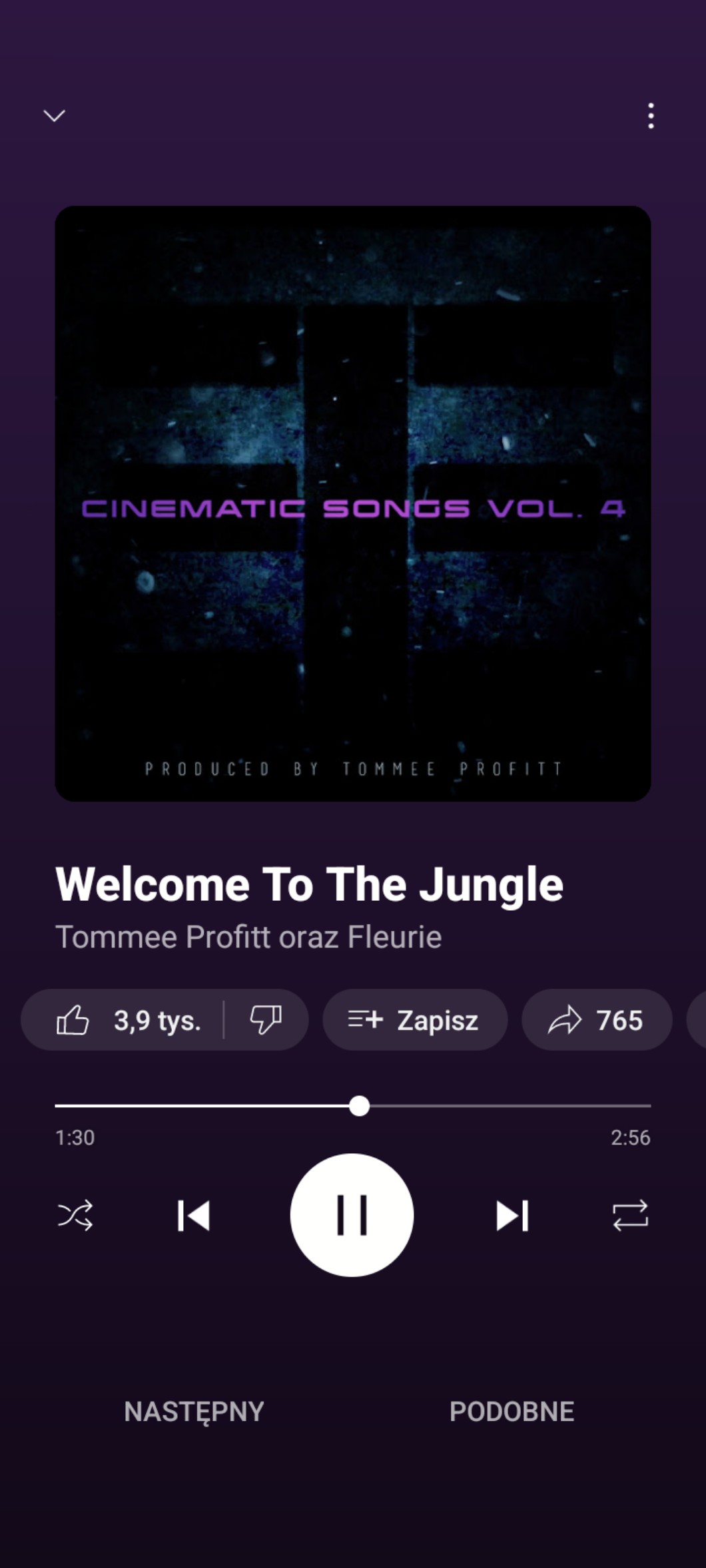This screenshot has width=706, height=1568.
Task: Skip to the next track
Action: 512,1215
